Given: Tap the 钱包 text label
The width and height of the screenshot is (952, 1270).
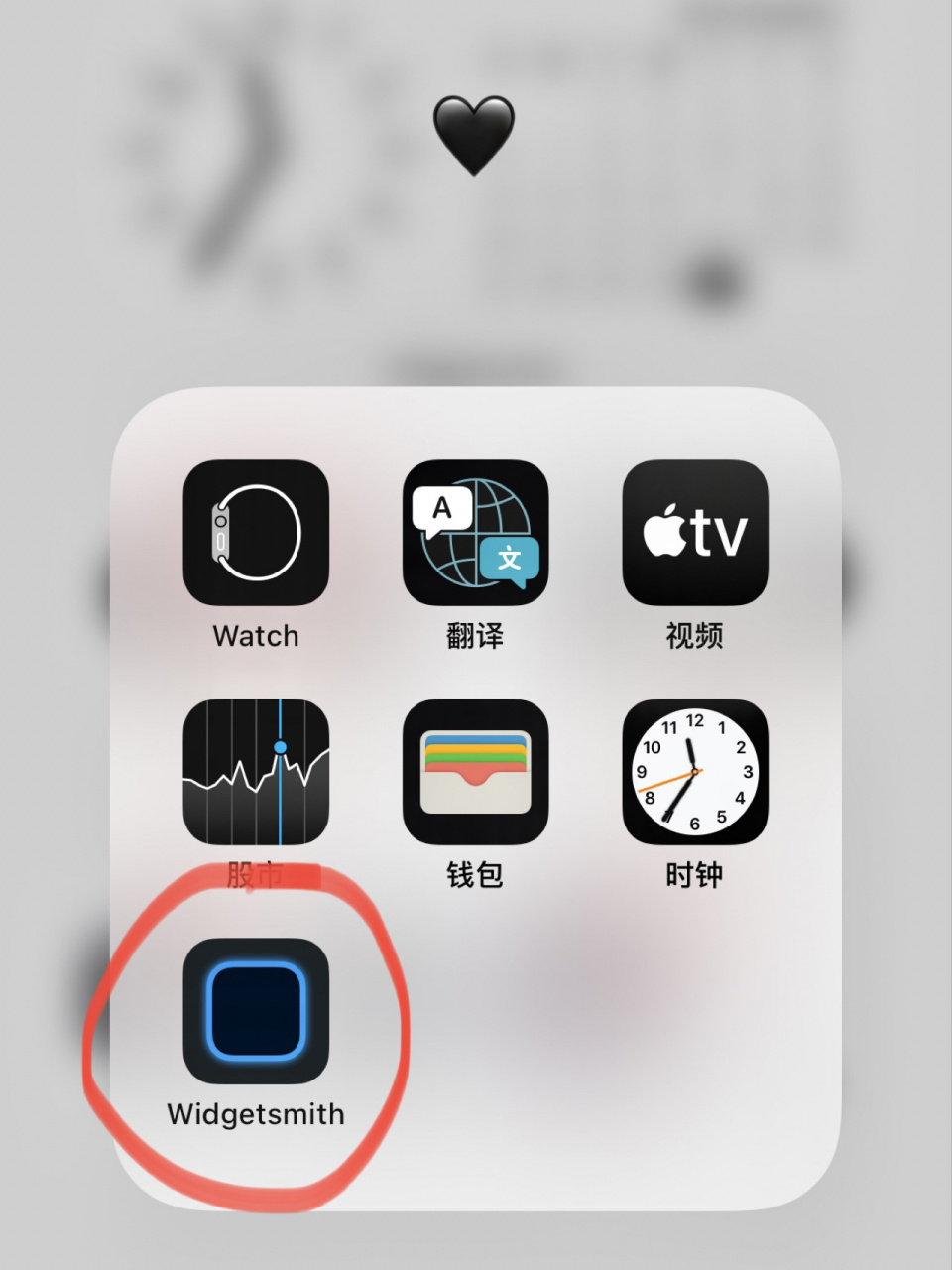Looking at the screenshot, I should point(476,875).
